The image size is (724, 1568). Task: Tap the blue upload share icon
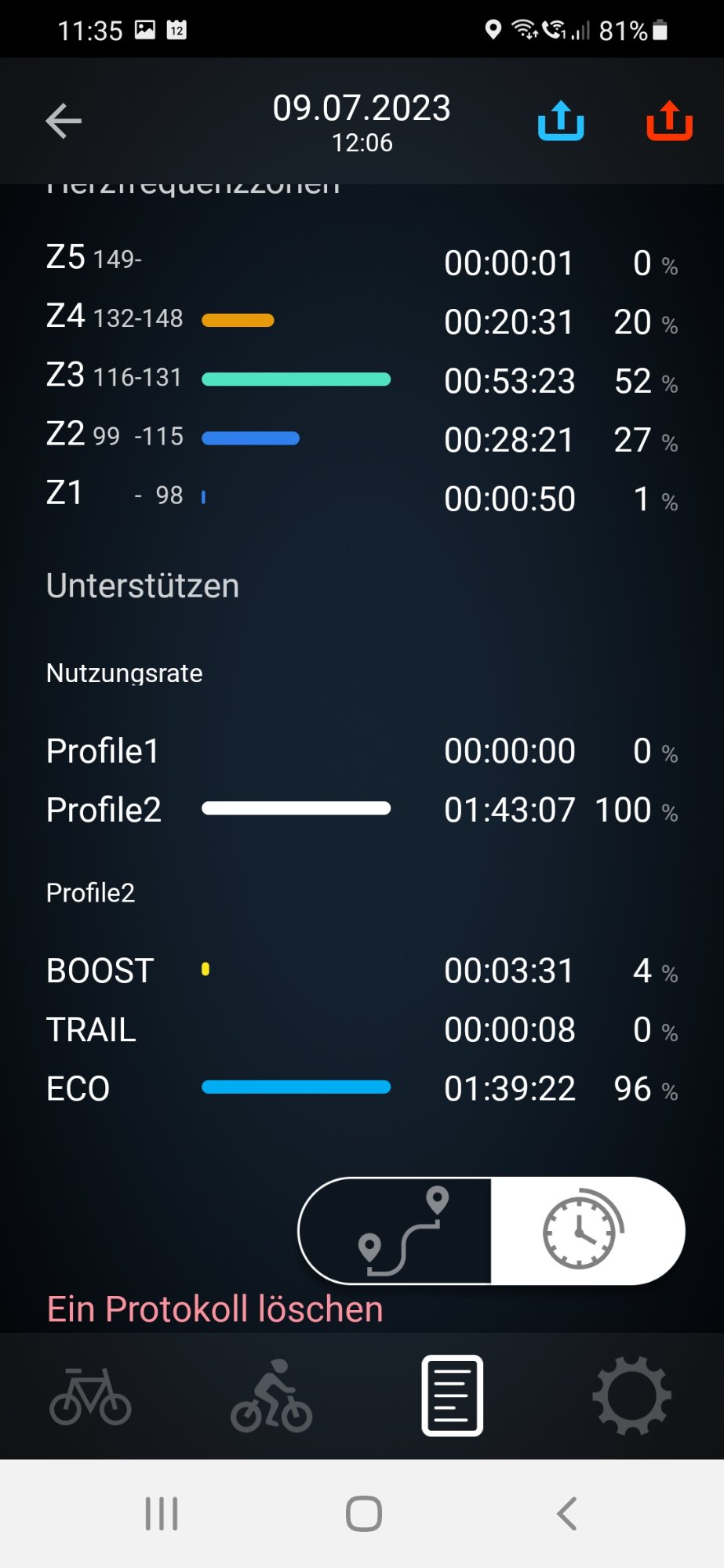coord(560,121)
